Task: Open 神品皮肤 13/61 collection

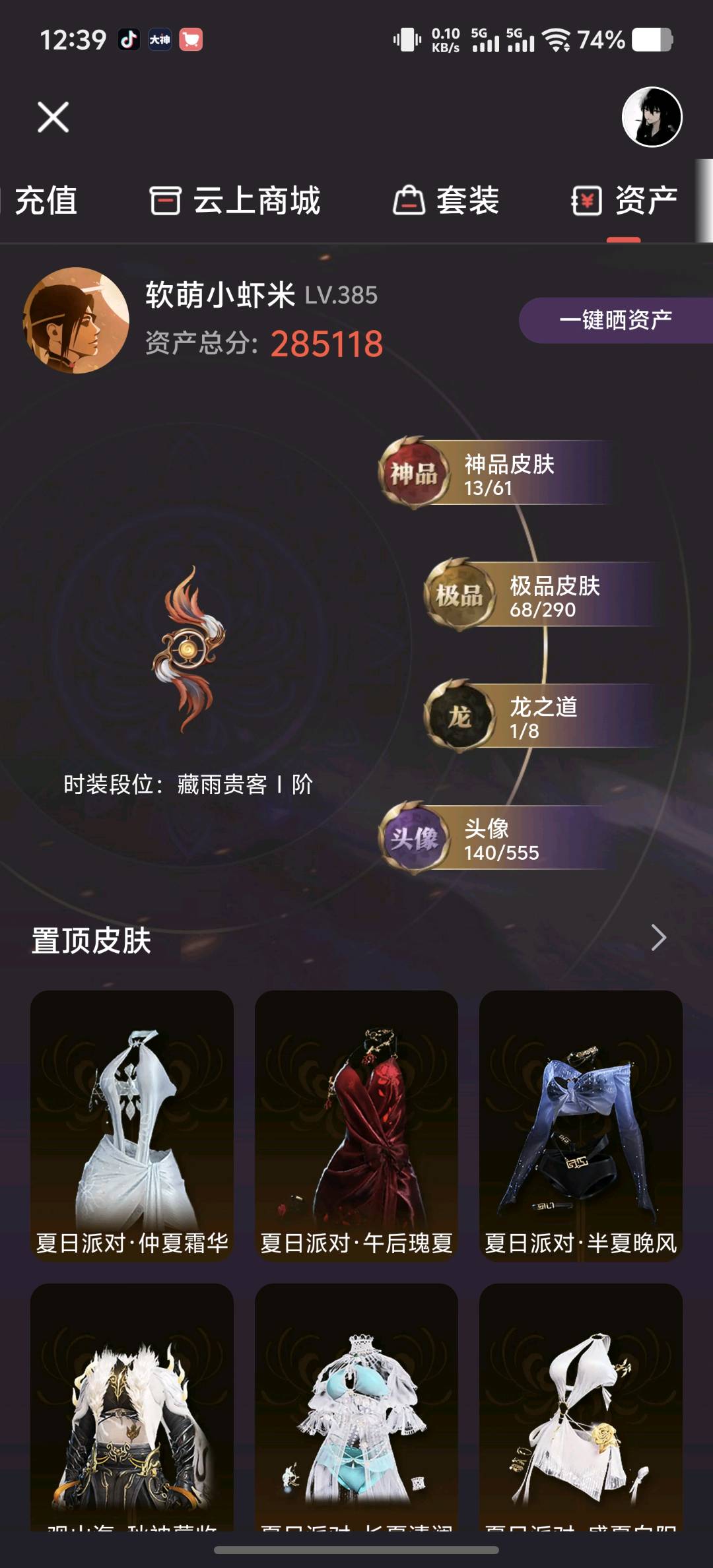Action: tap(495, 473)
